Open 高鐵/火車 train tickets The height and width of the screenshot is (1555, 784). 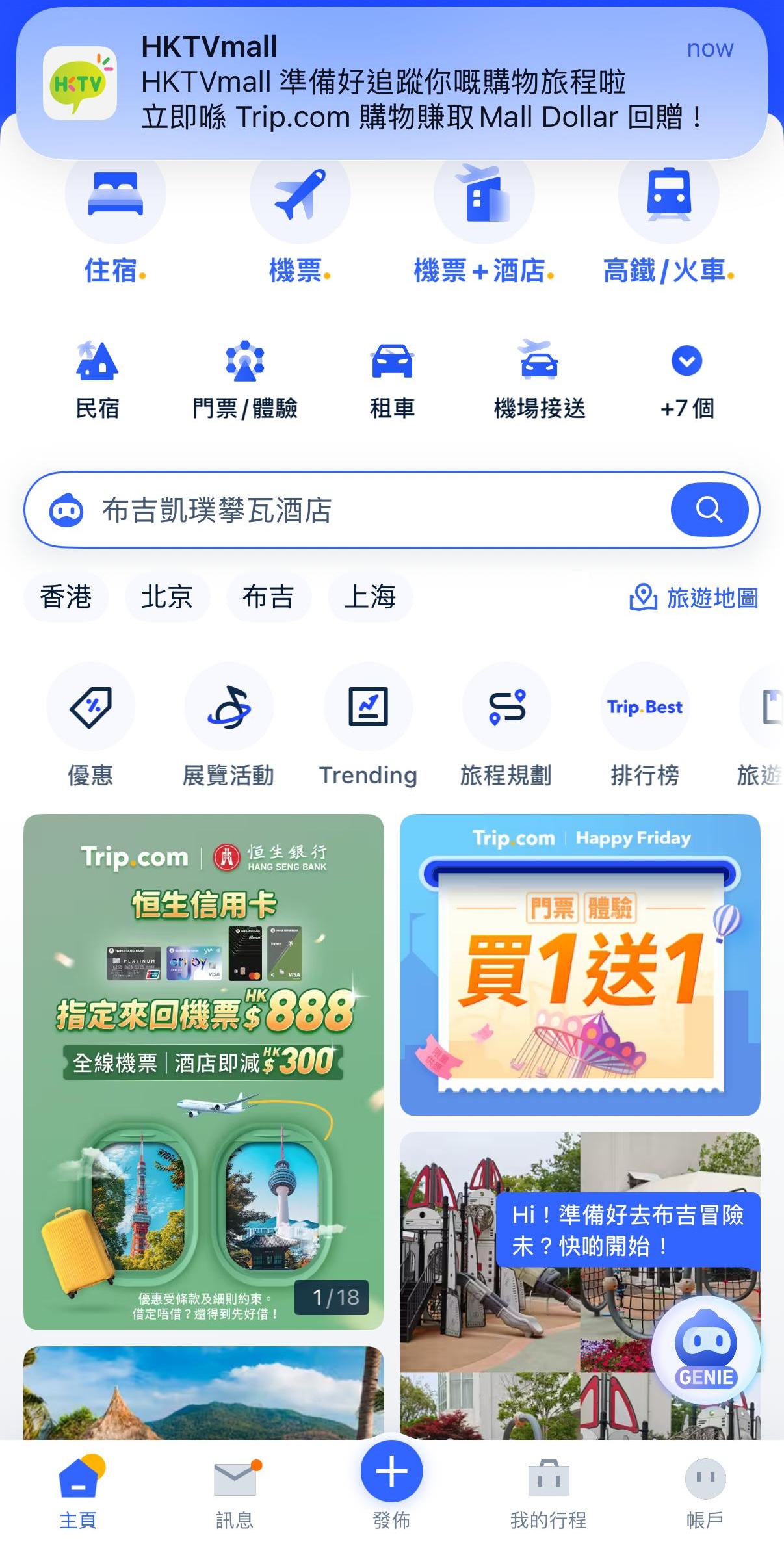(x=668, y=221)
